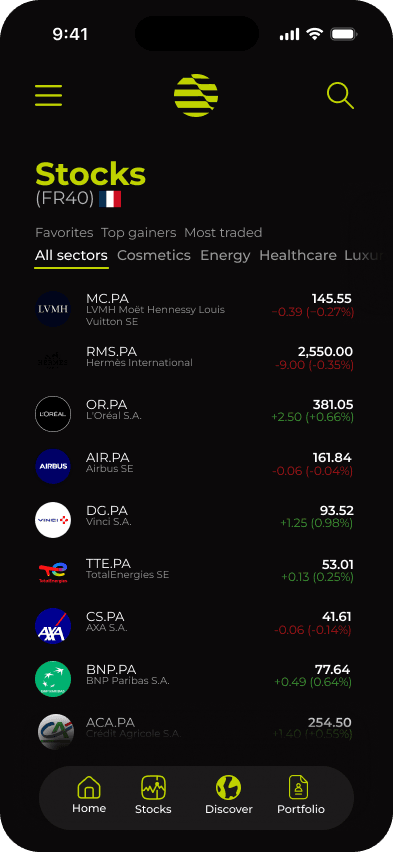Open DG.PA Vinci stock
The height and width of the screenshot is (852, 393).
[x=195, y=519]
